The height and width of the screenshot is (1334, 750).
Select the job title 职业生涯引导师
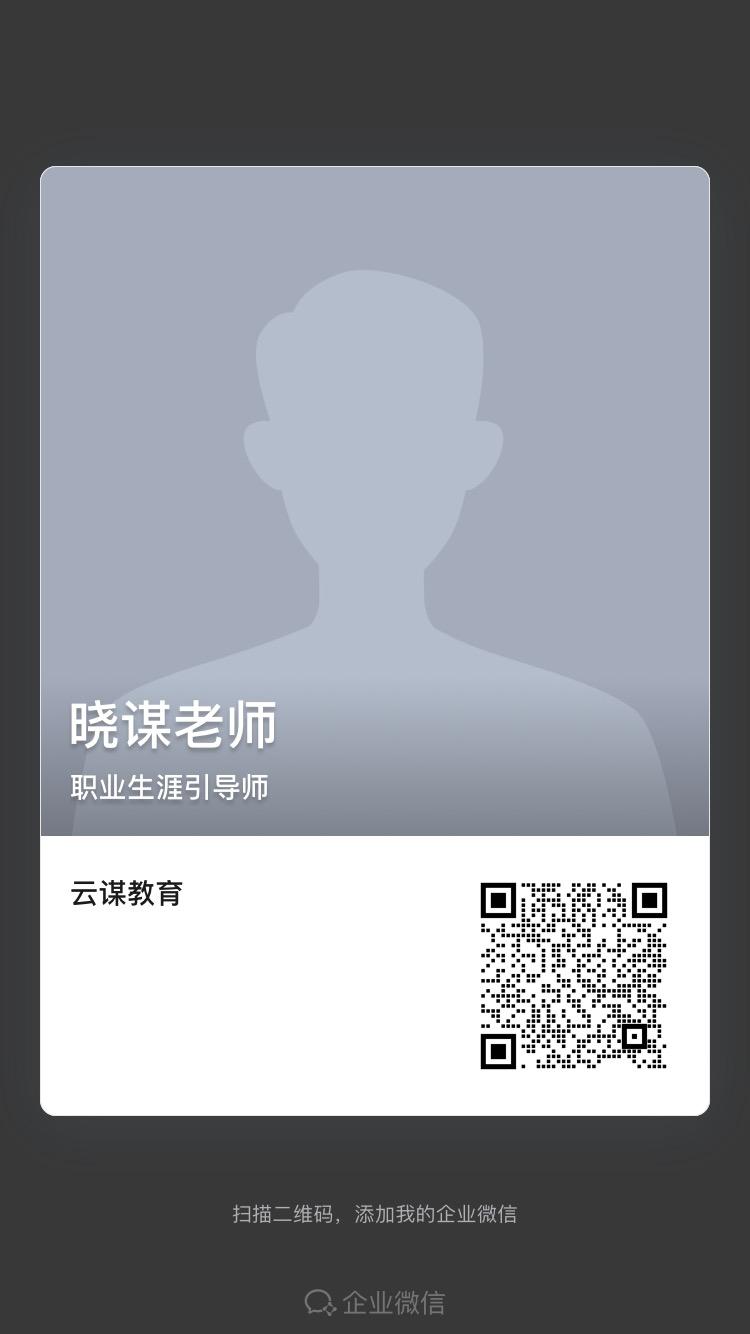[170, 786]
